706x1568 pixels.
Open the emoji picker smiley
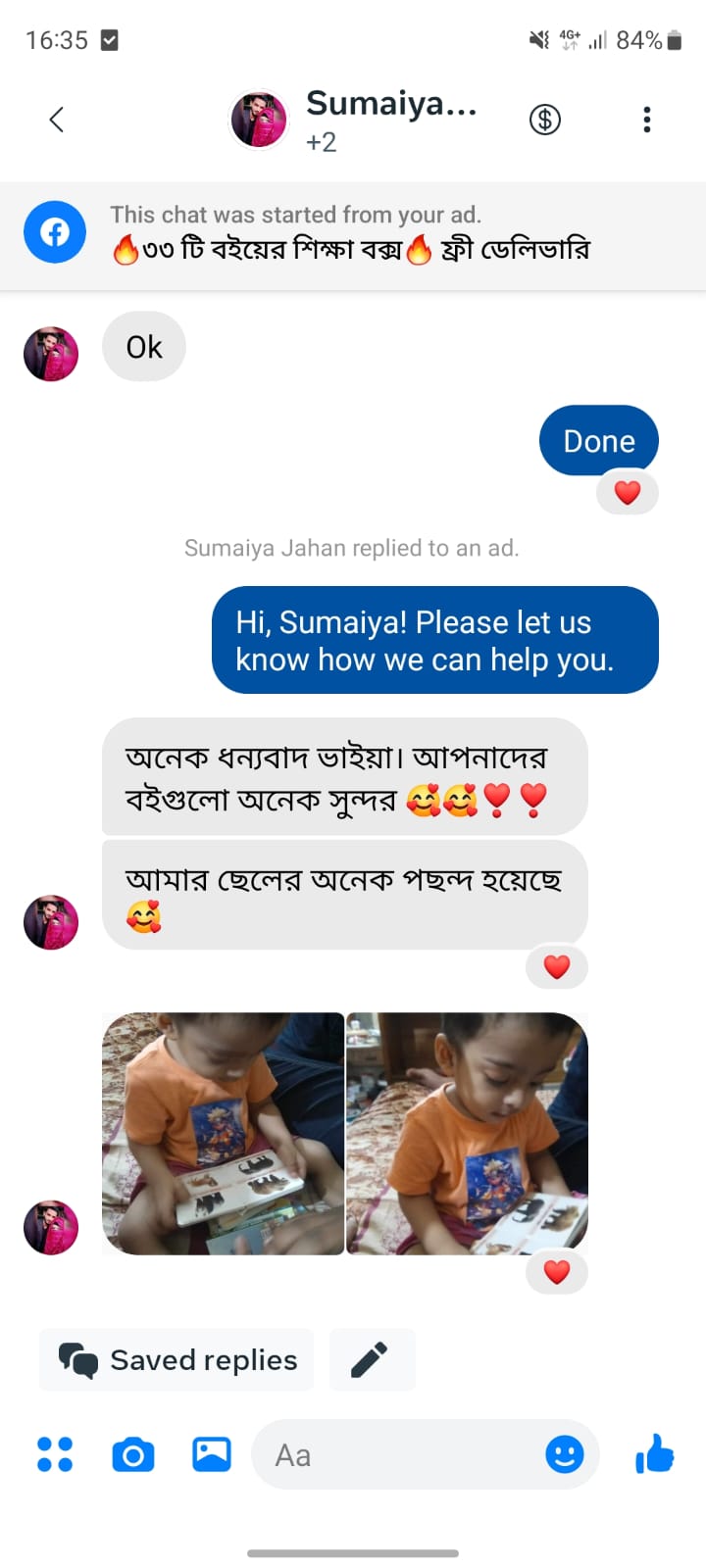pos(565,1454)
